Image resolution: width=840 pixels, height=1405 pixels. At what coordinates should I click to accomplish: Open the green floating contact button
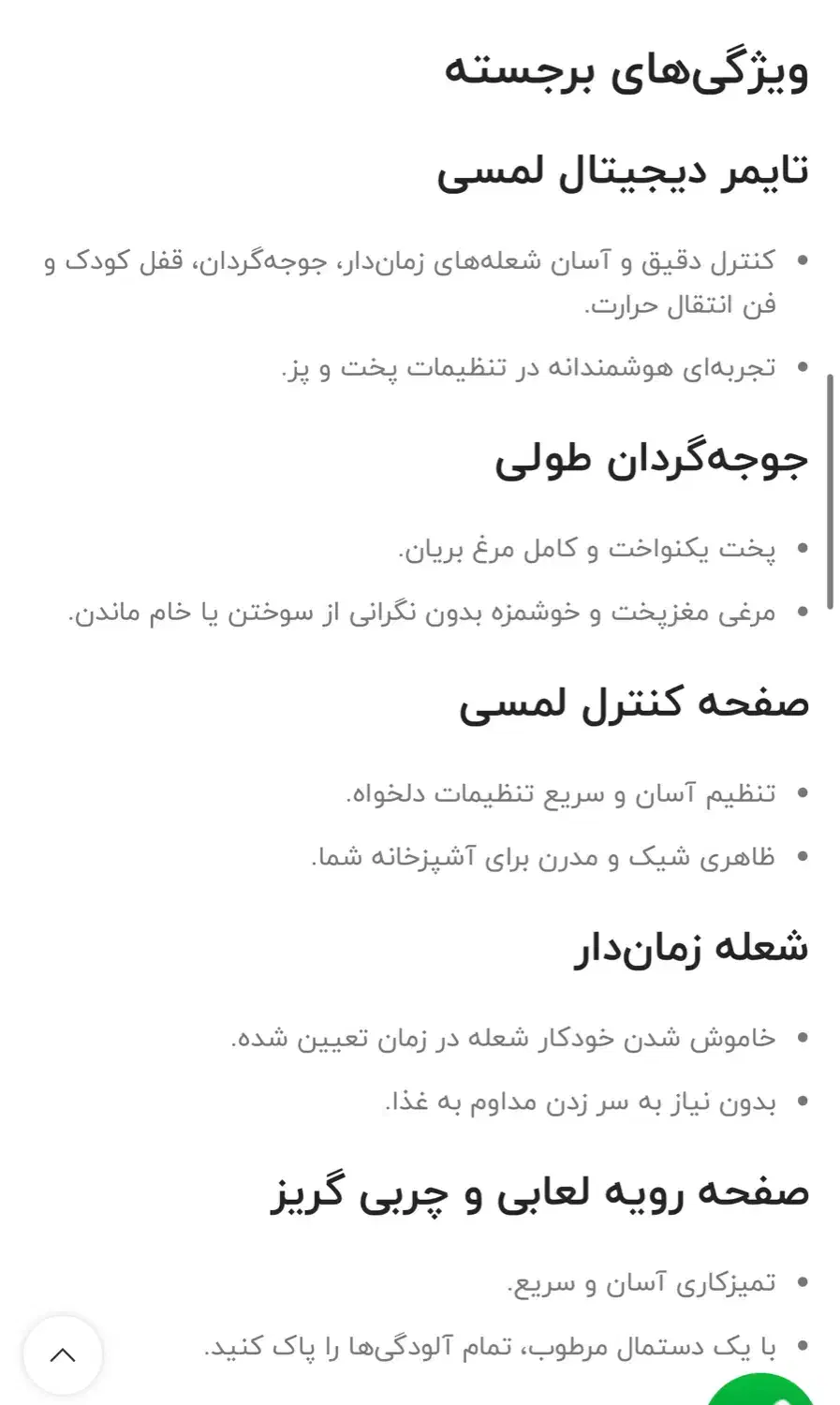click(x=760, y=1392)
